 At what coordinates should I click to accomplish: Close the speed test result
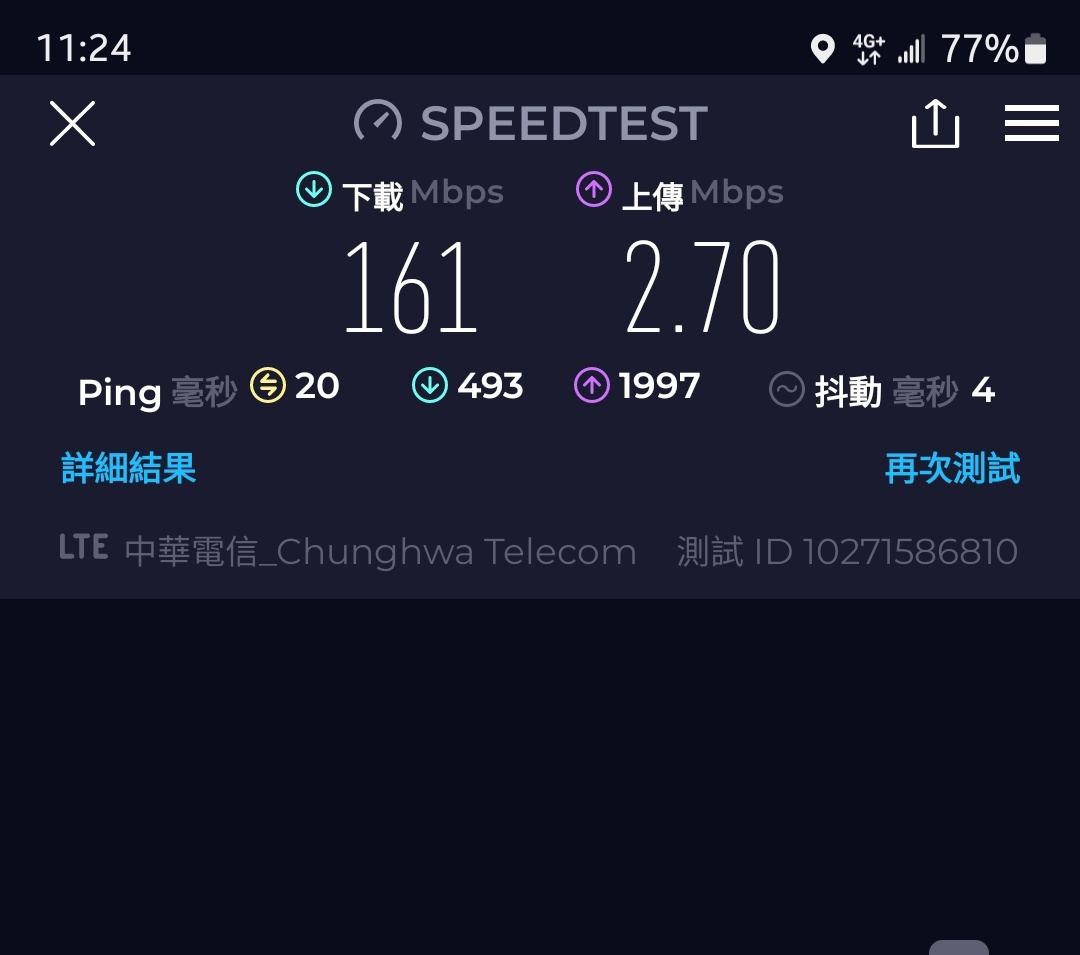click(x=72, y=124)
